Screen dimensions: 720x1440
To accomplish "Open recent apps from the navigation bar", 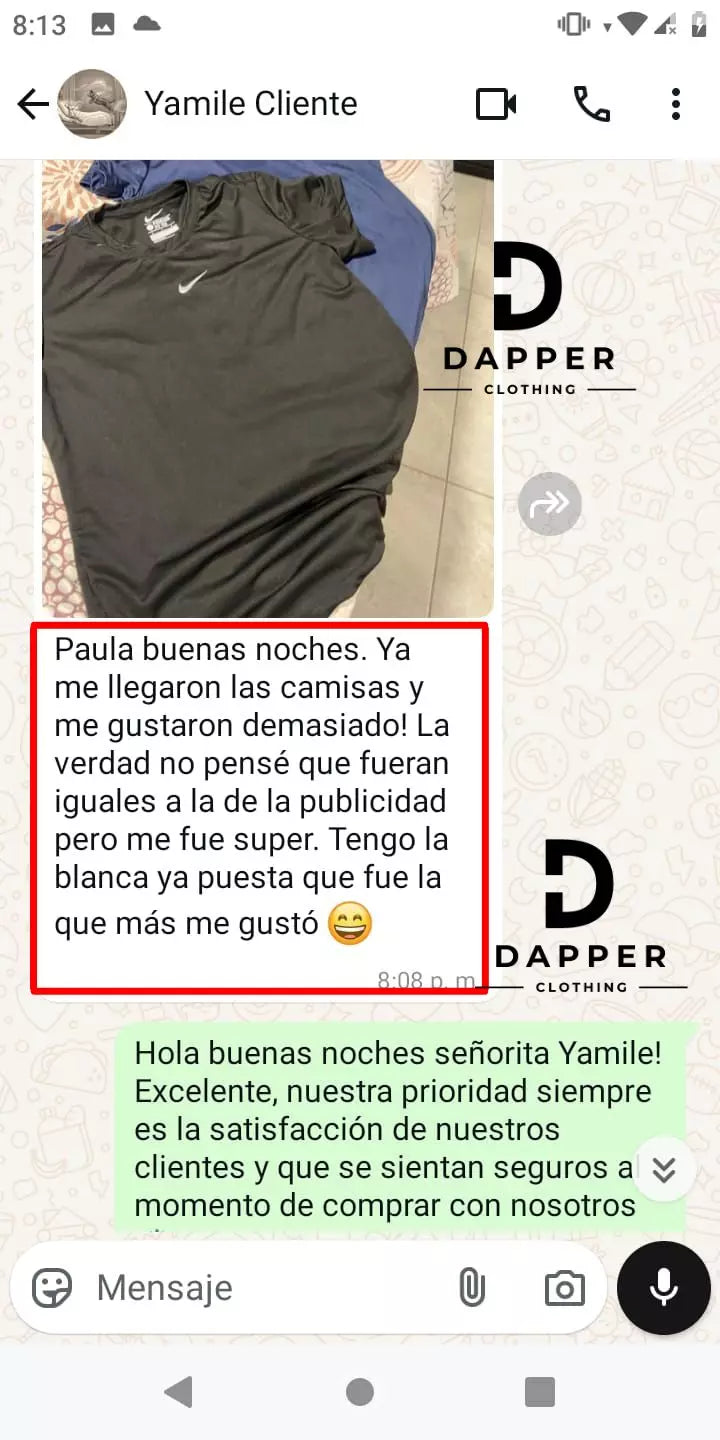I will pos(540,1392).
